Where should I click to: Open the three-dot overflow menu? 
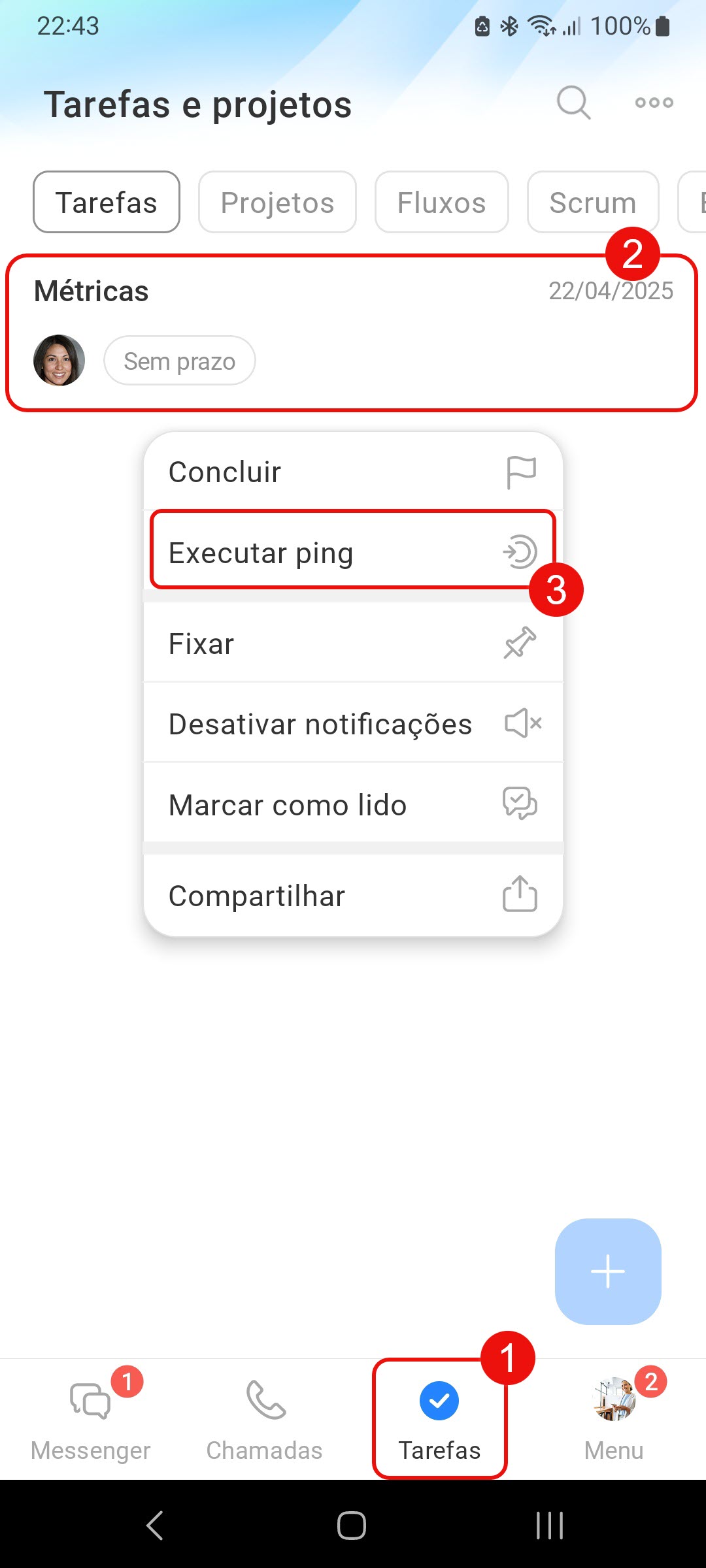(654, 103)
